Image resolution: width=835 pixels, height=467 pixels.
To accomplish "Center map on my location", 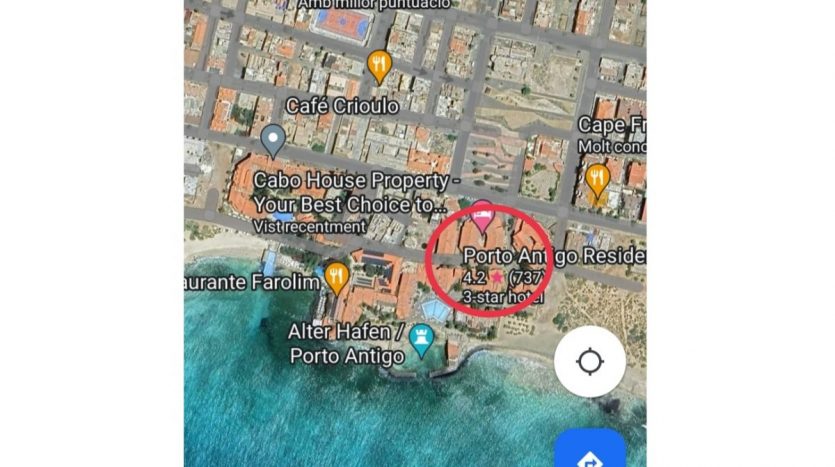I will point(590,361).
